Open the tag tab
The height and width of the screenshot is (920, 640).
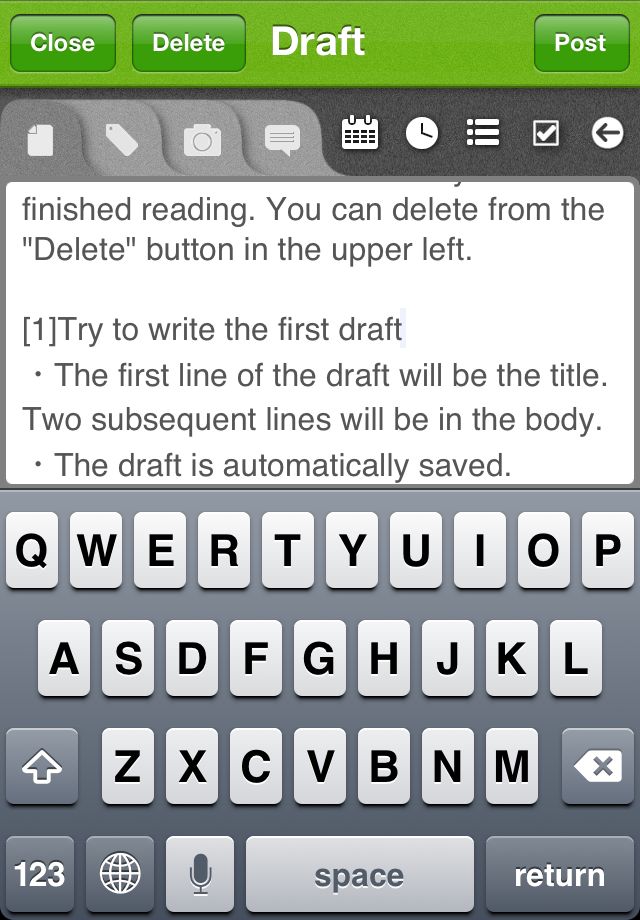(122, 140)
